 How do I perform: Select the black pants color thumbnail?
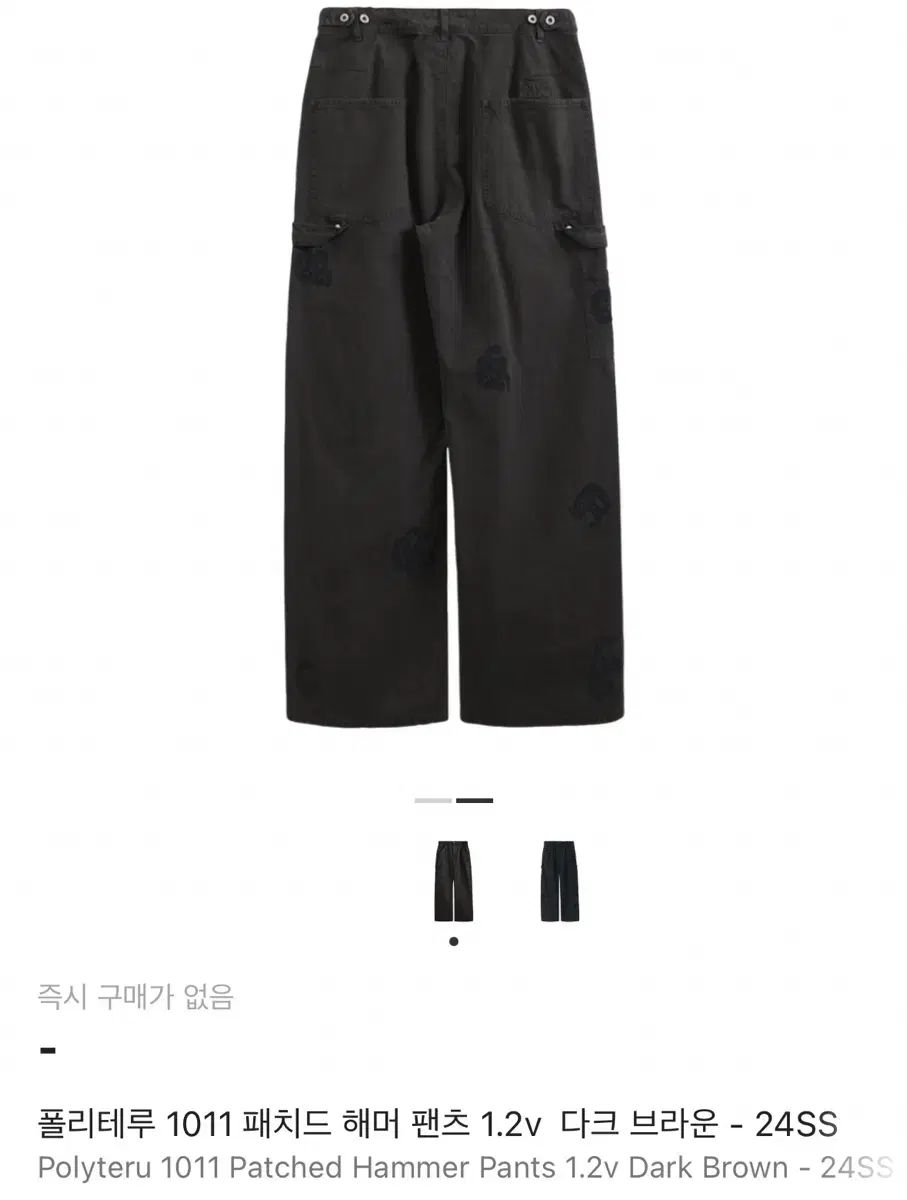(560, 880)
